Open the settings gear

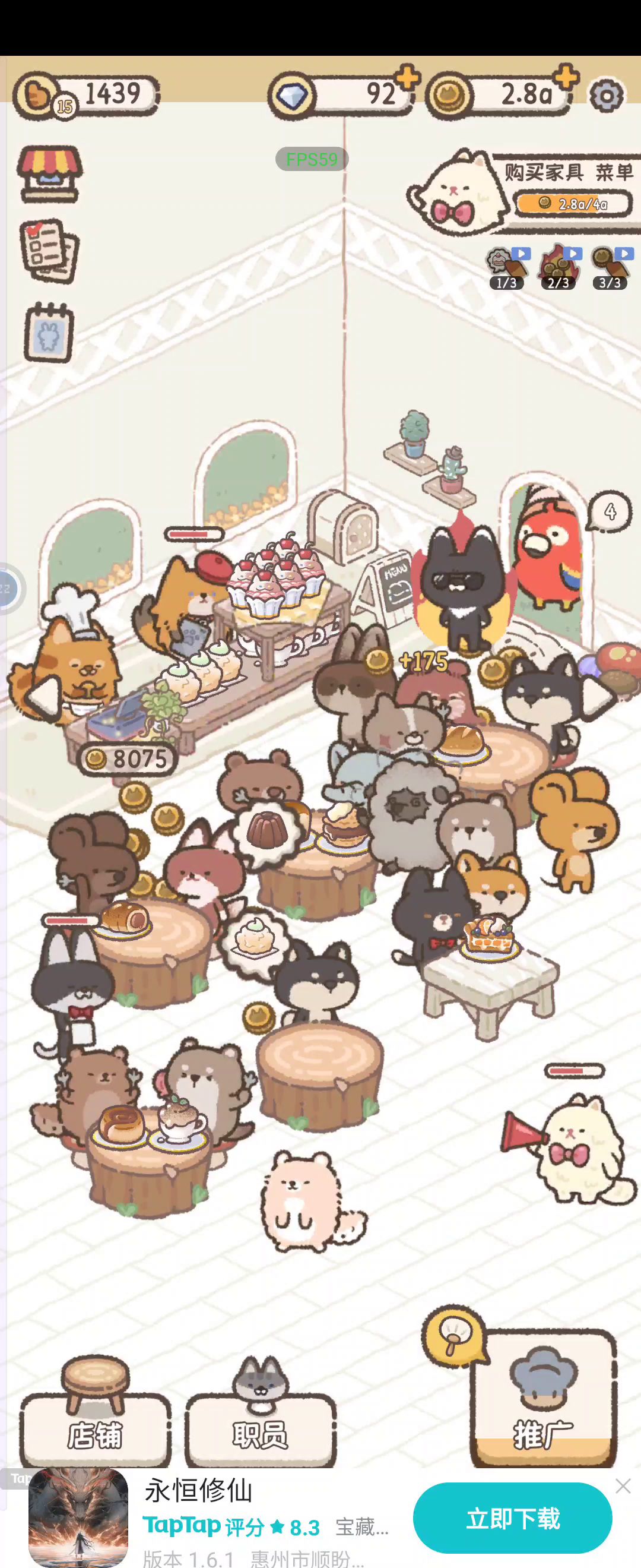point(607,96)
